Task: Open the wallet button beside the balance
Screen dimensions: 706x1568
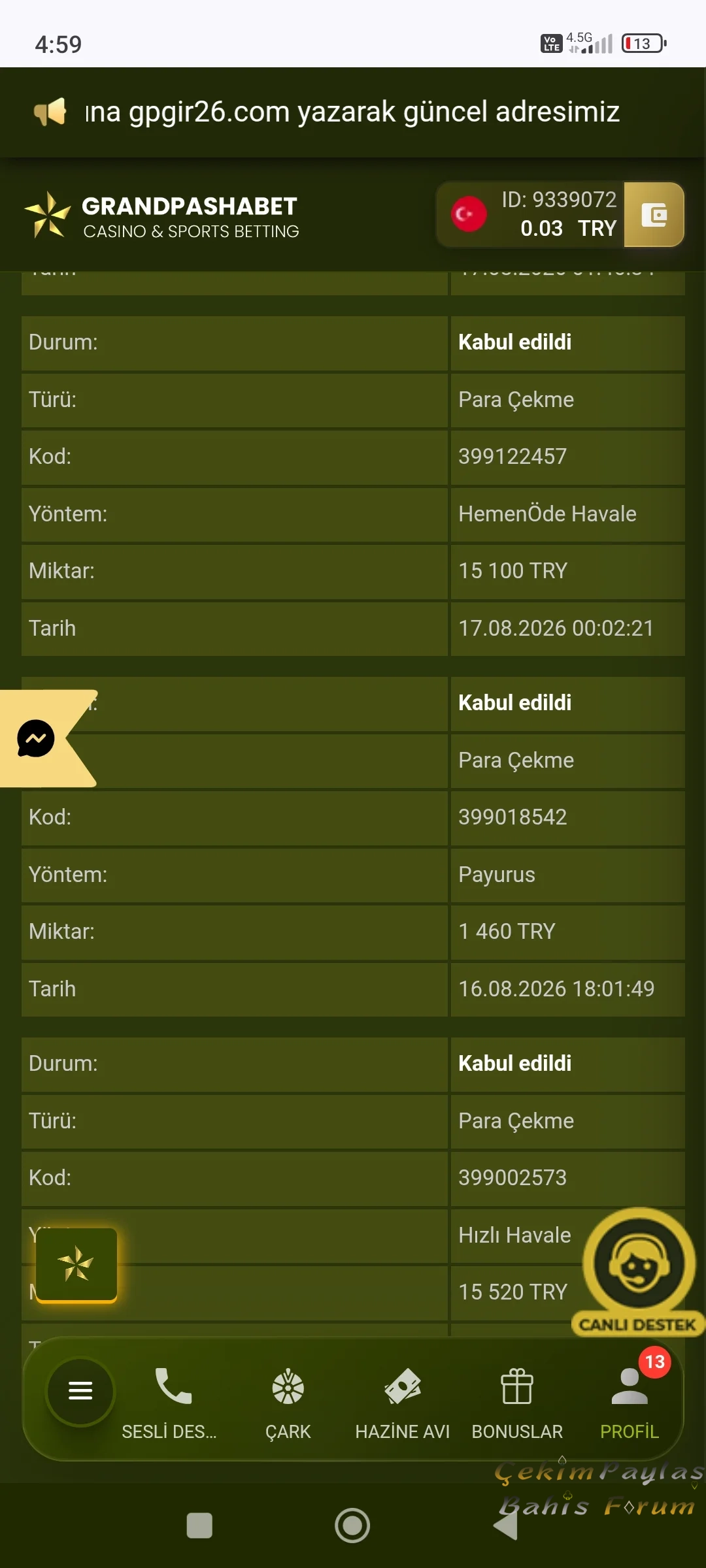Action: (x=654, y=214)
